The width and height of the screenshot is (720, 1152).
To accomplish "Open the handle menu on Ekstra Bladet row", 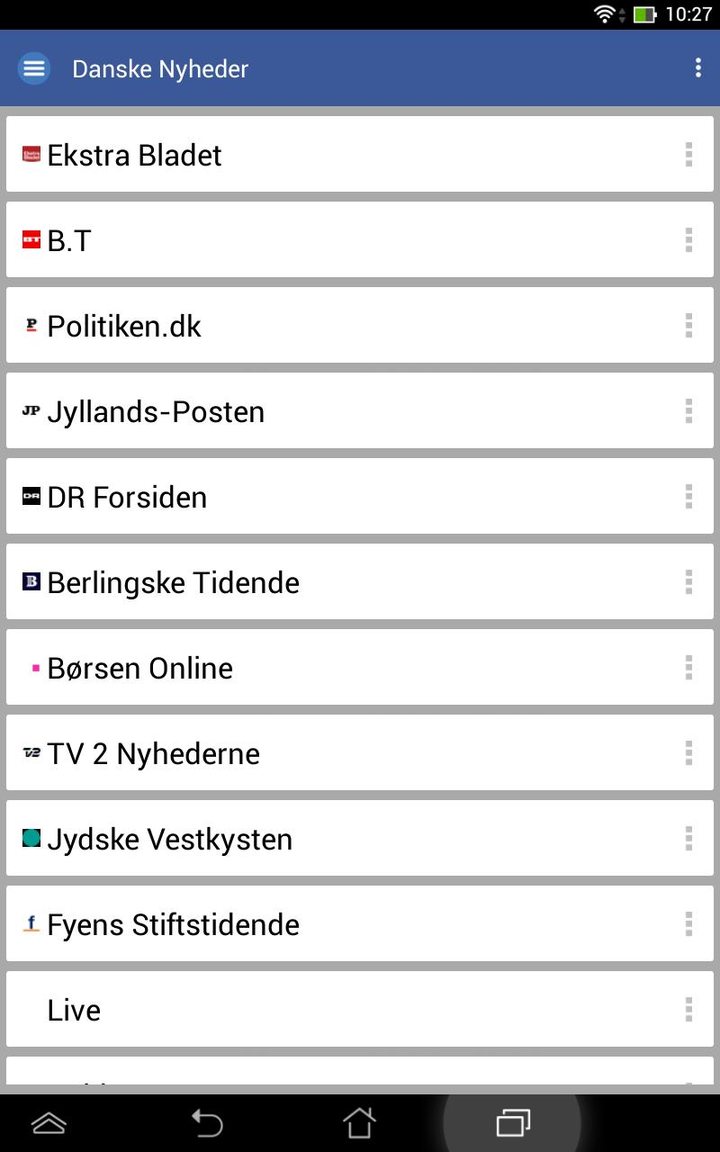I will click(x=688, y=154).
